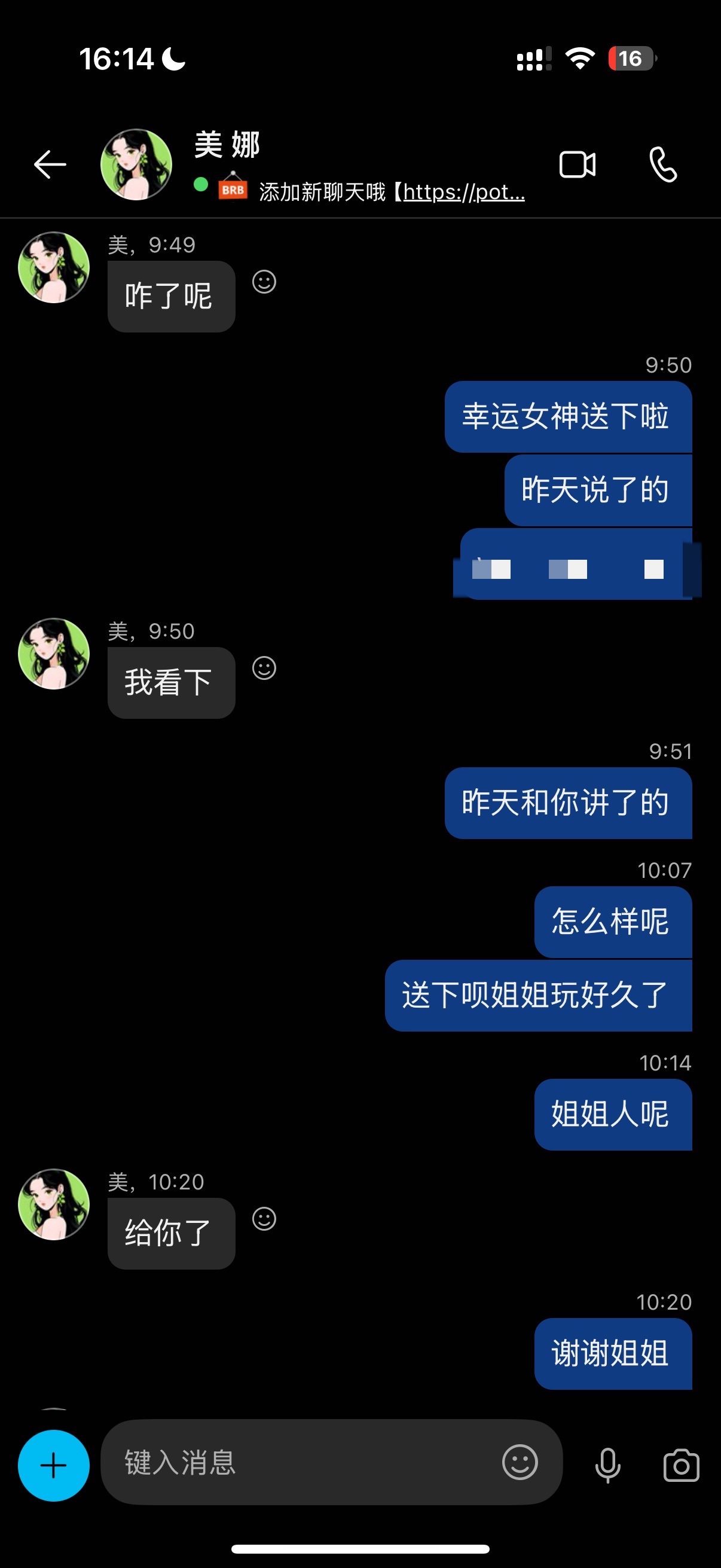The width and height of the screenshot is (721, 1568).
Task: Open the camera to take a photo
Action: tap(681, 1465)
